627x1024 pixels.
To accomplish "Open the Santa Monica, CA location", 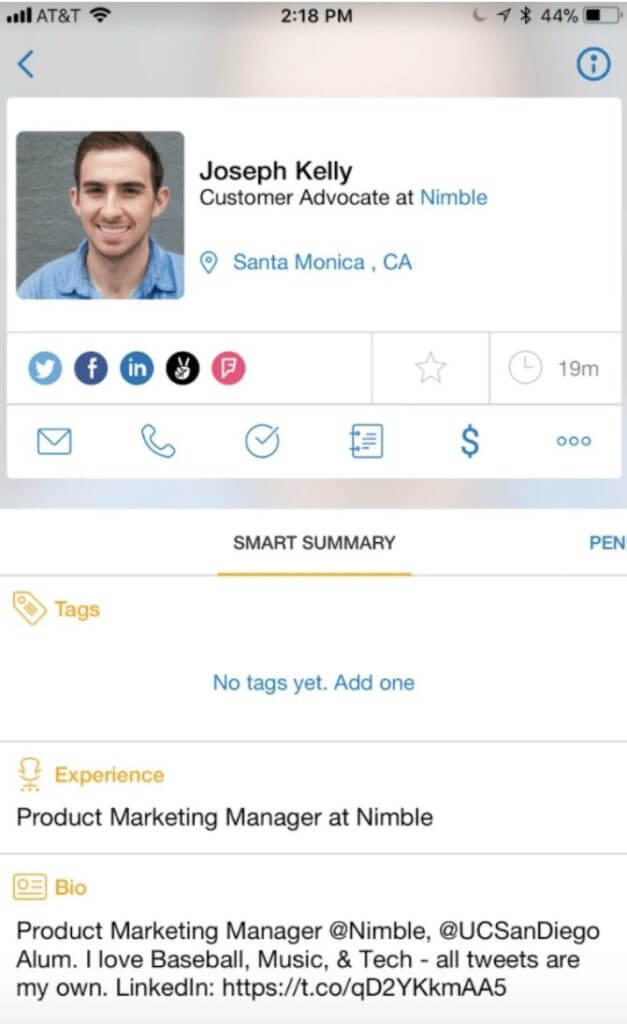I will pos(321,262).
